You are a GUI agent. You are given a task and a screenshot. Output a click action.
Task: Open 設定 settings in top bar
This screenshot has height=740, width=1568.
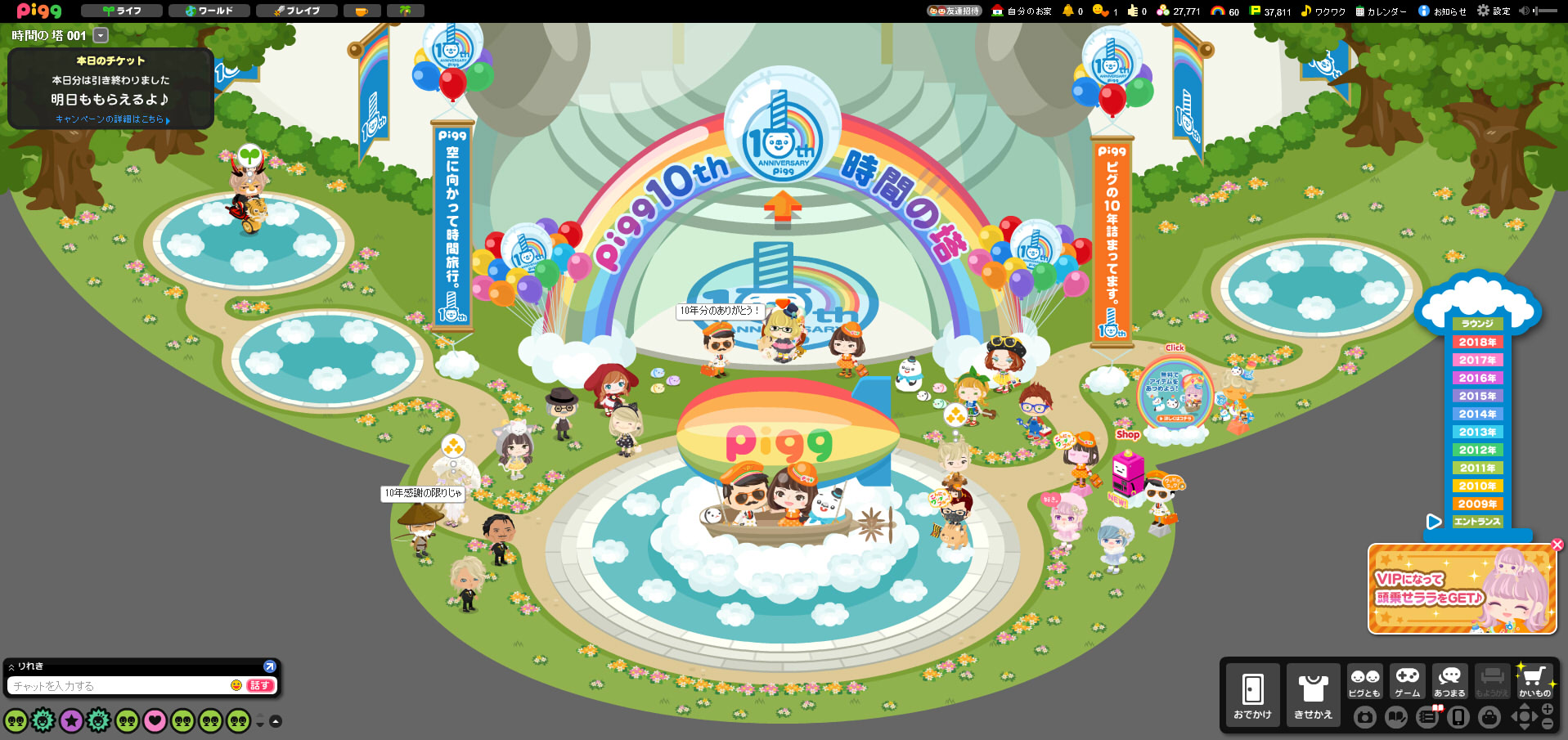coord(1494,11)
